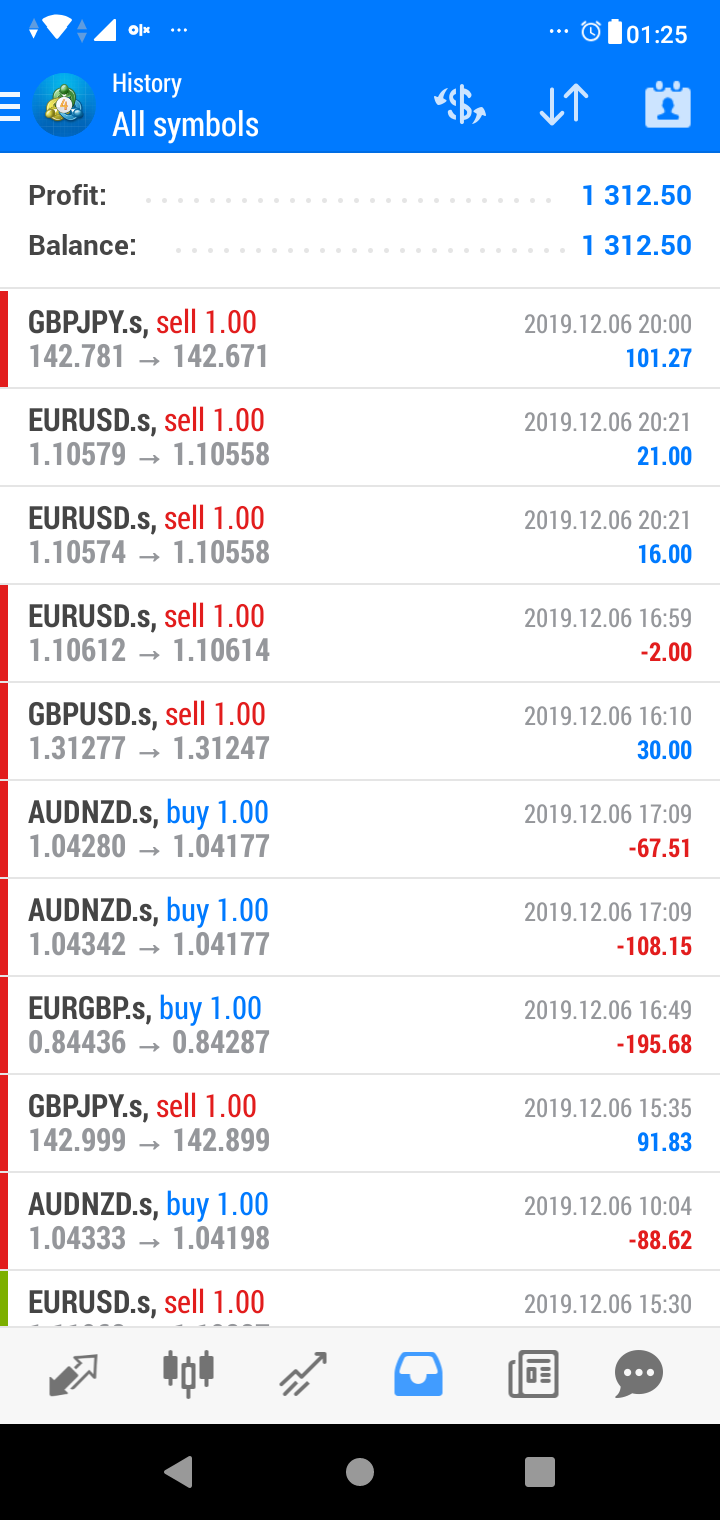Image resolution: width=720 pixels, height=1520 pixels.
Task: Switch to the Quotes tab
Action: click(73, 1374)
